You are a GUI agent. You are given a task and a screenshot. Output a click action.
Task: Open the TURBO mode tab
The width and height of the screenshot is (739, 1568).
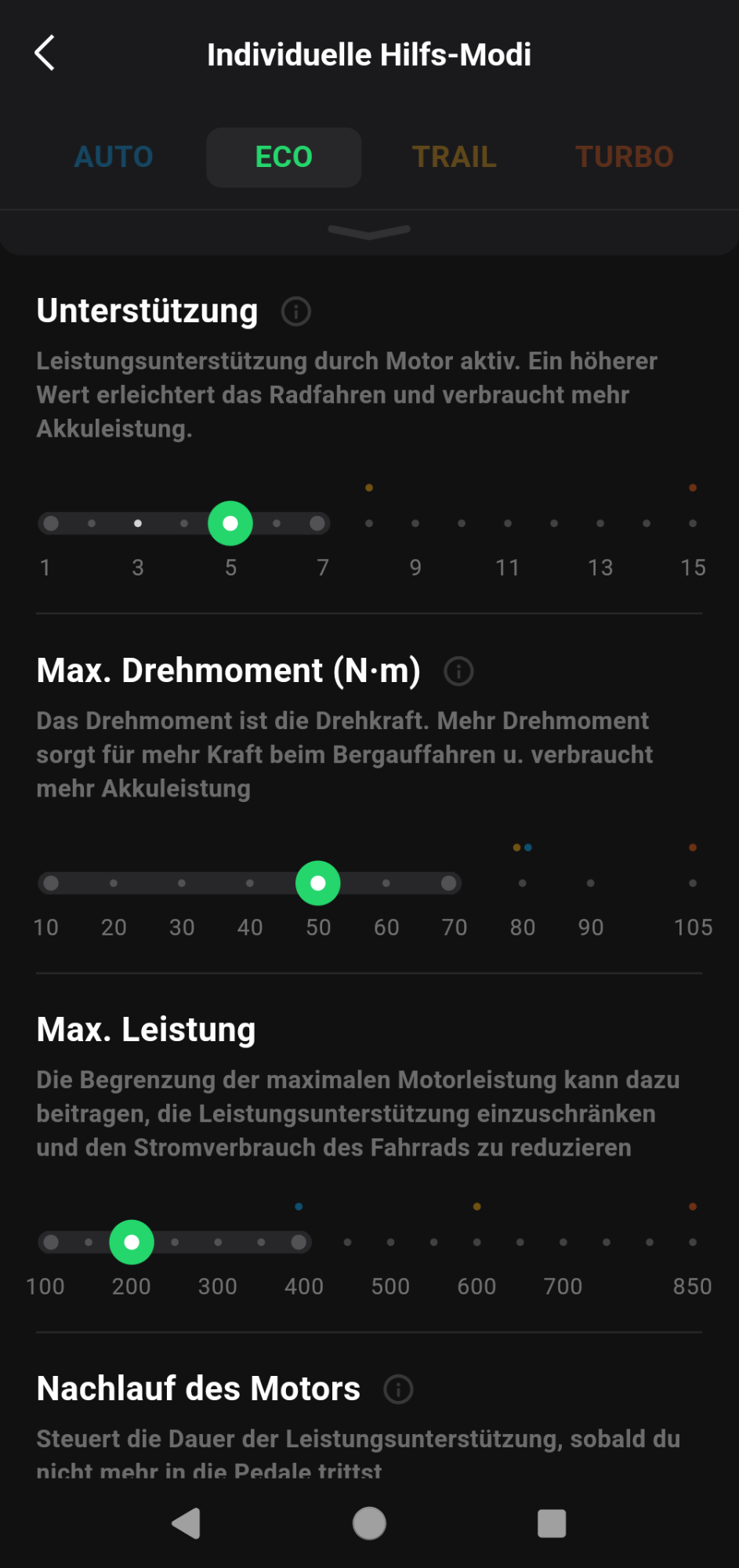(x=625, y=157)
